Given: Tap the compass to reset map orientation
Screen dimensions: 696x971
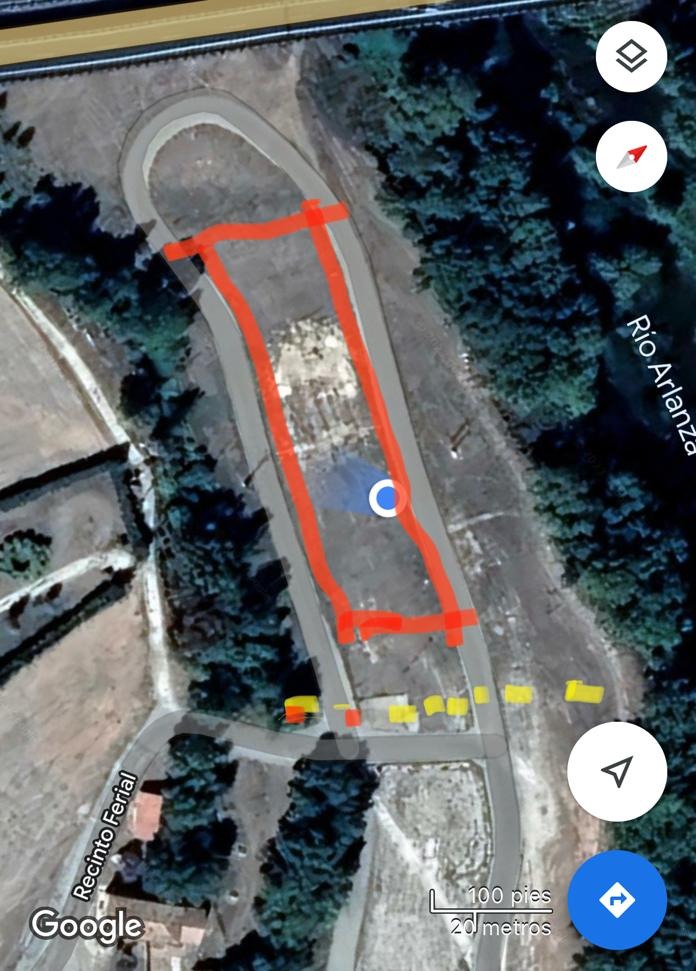Looking at the screenshot, I should [x=631, y=157].
